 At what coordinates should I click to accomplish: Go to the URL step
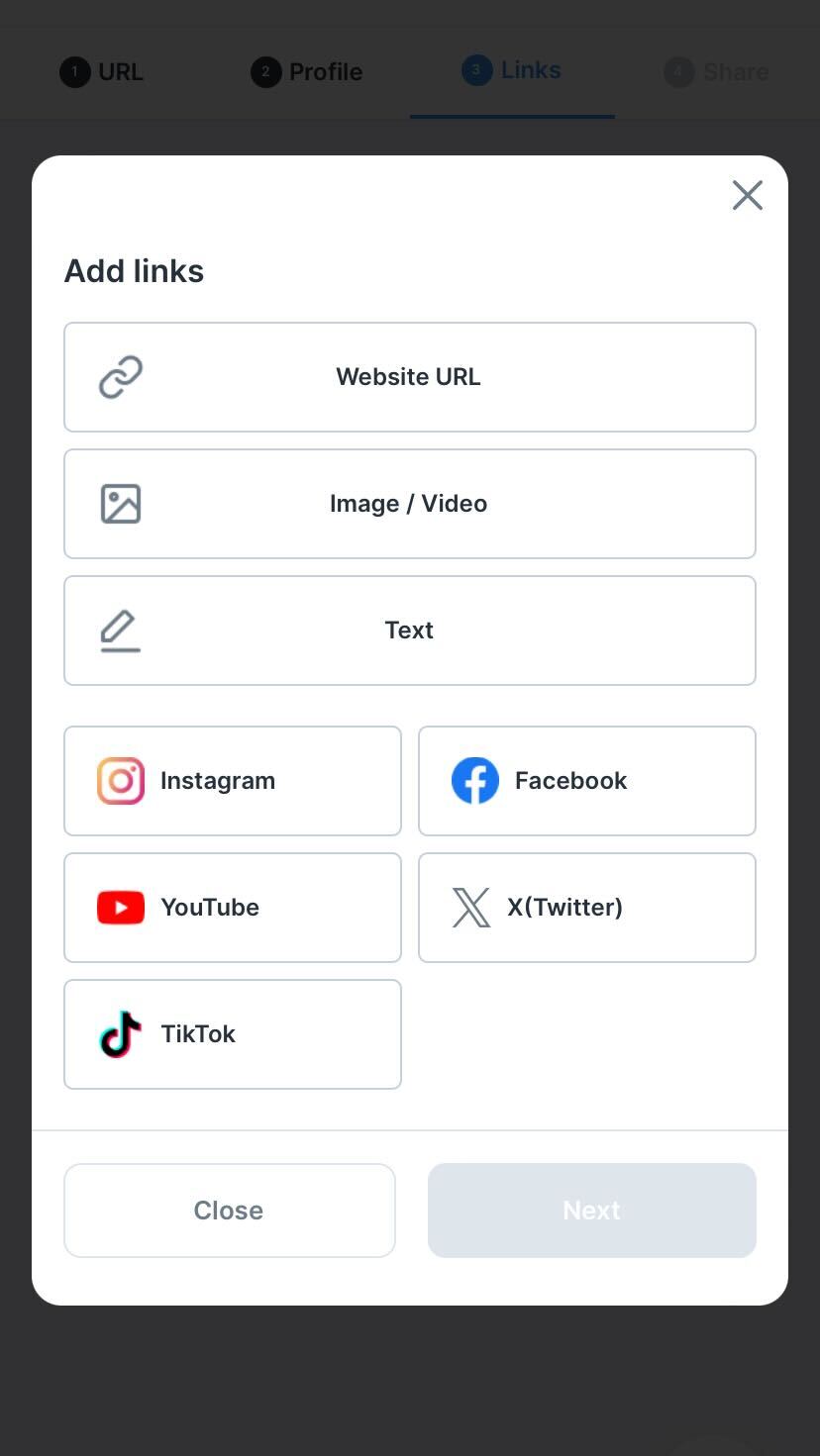[102, 72]
